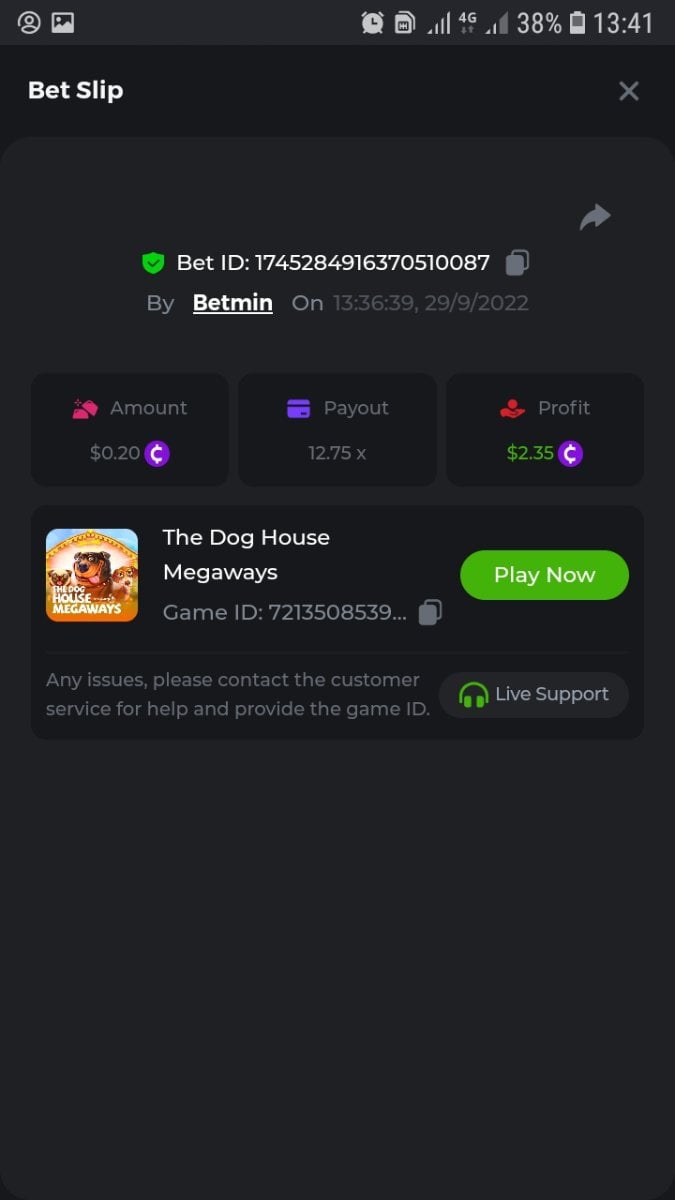
Task: Open The Dog House Megaways thumbnail
Action: 92,575
